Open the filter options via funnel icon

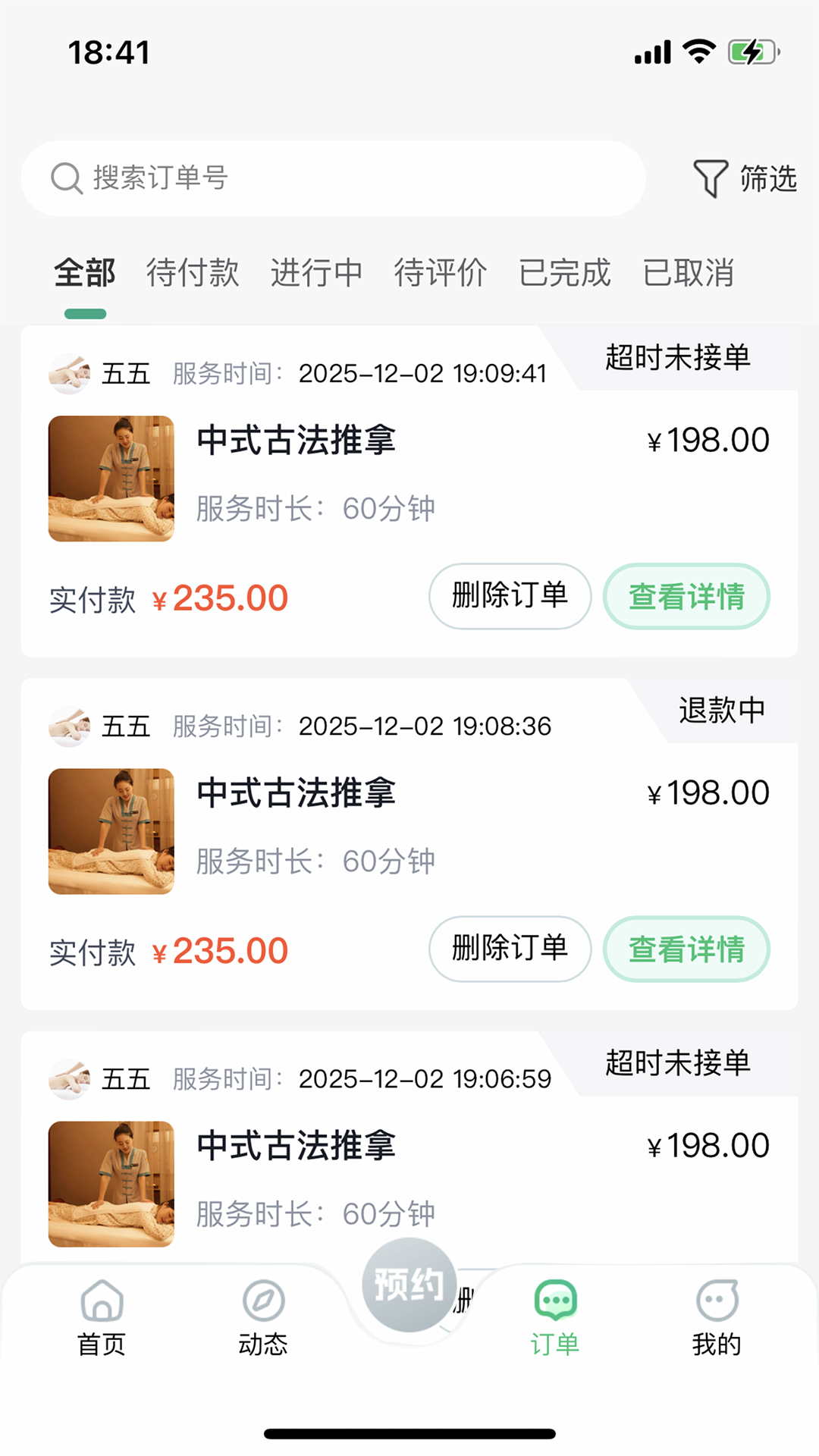pyautogui.click(x=709, y=178)
